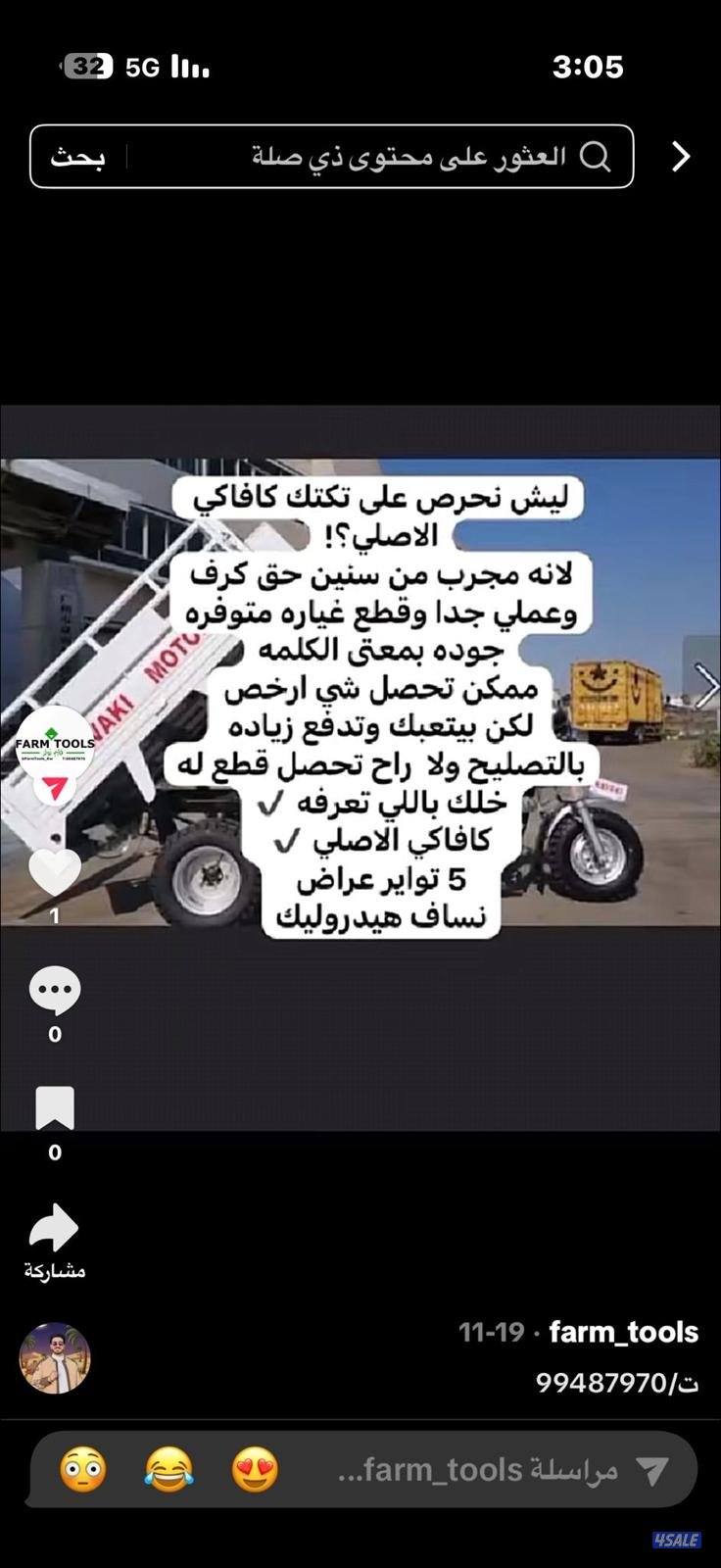Toggle the like state of the heart button
This screenshot has height=1568, width=721.
pos(56,868)
